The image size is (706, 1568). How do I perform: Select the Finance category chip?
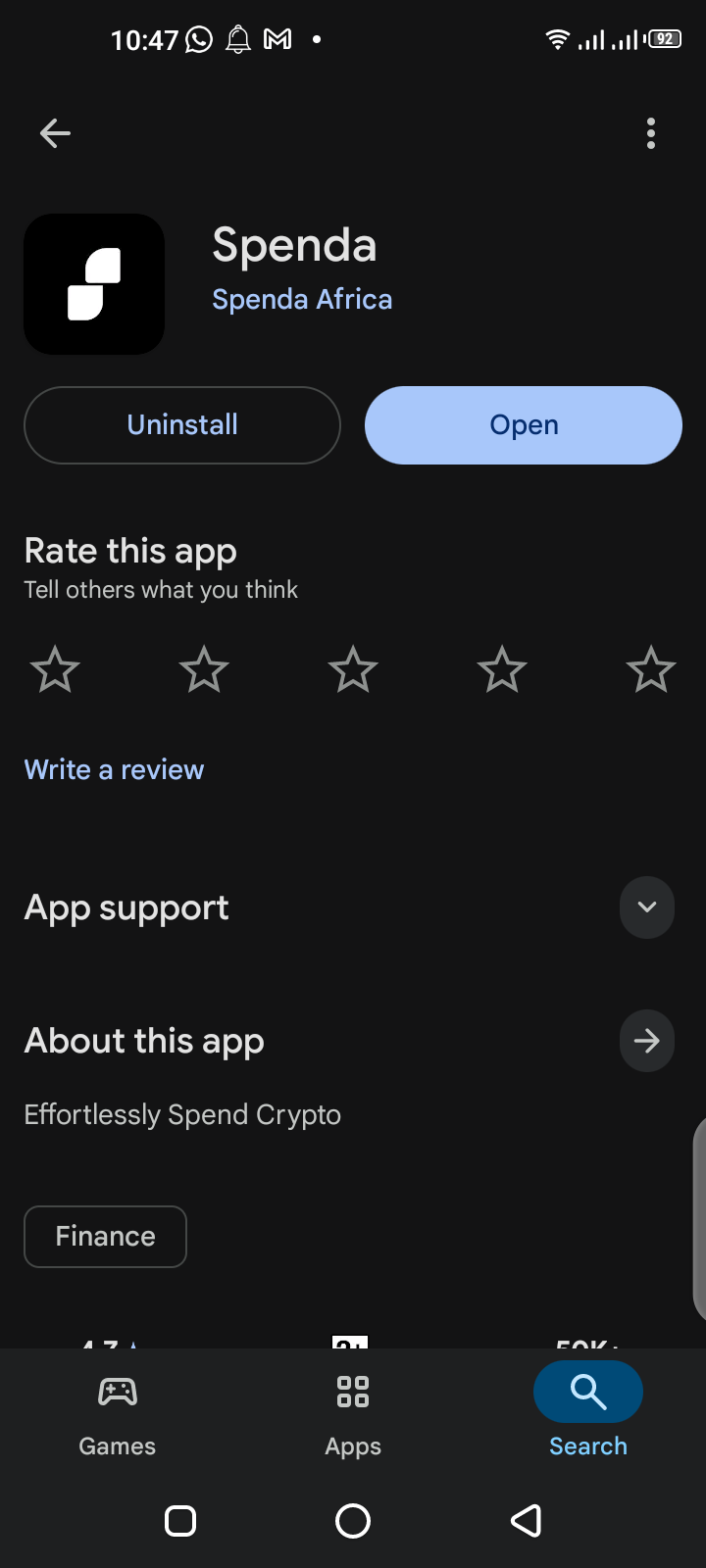click(x=105, y=1237)
